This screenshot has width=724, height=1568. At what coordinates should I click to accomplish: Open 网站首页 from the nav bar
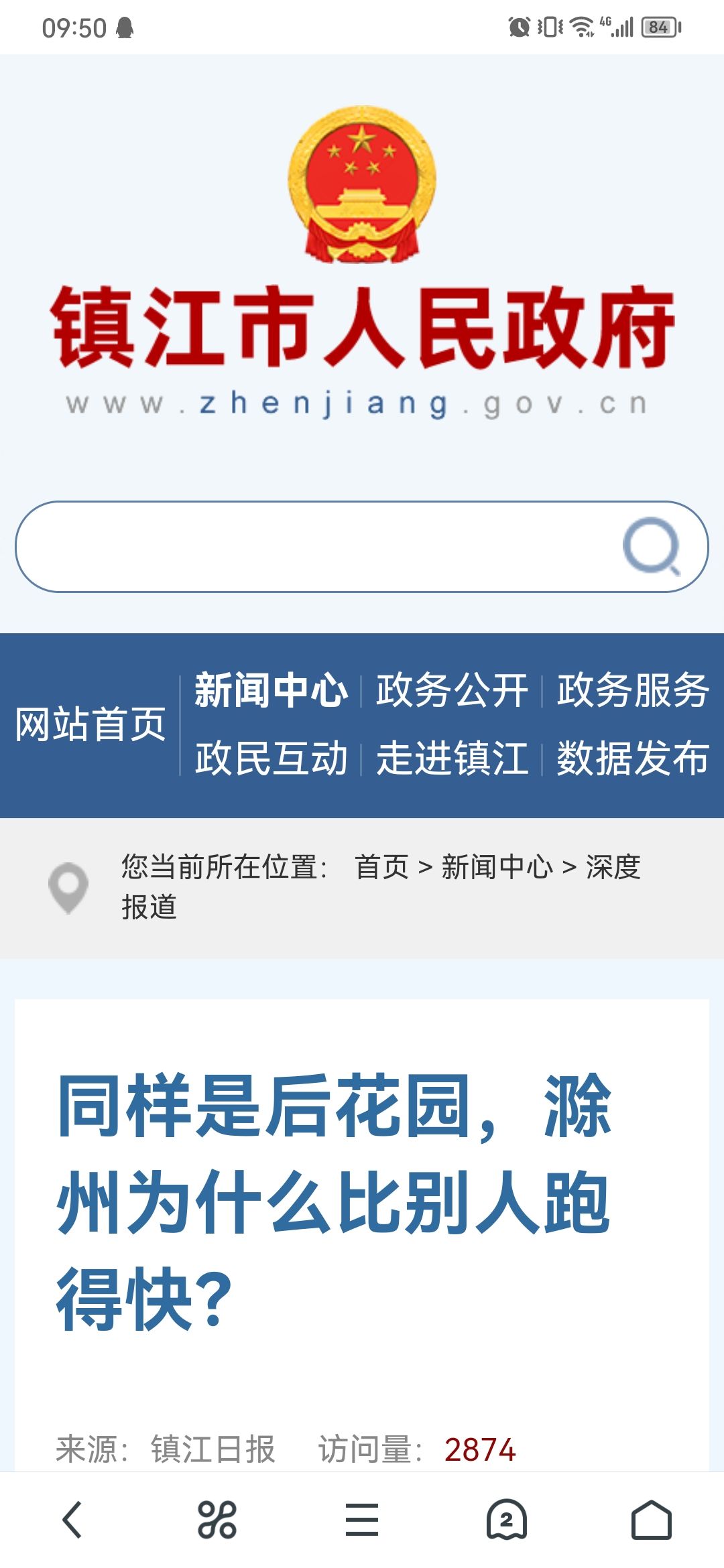pos(90,724)
